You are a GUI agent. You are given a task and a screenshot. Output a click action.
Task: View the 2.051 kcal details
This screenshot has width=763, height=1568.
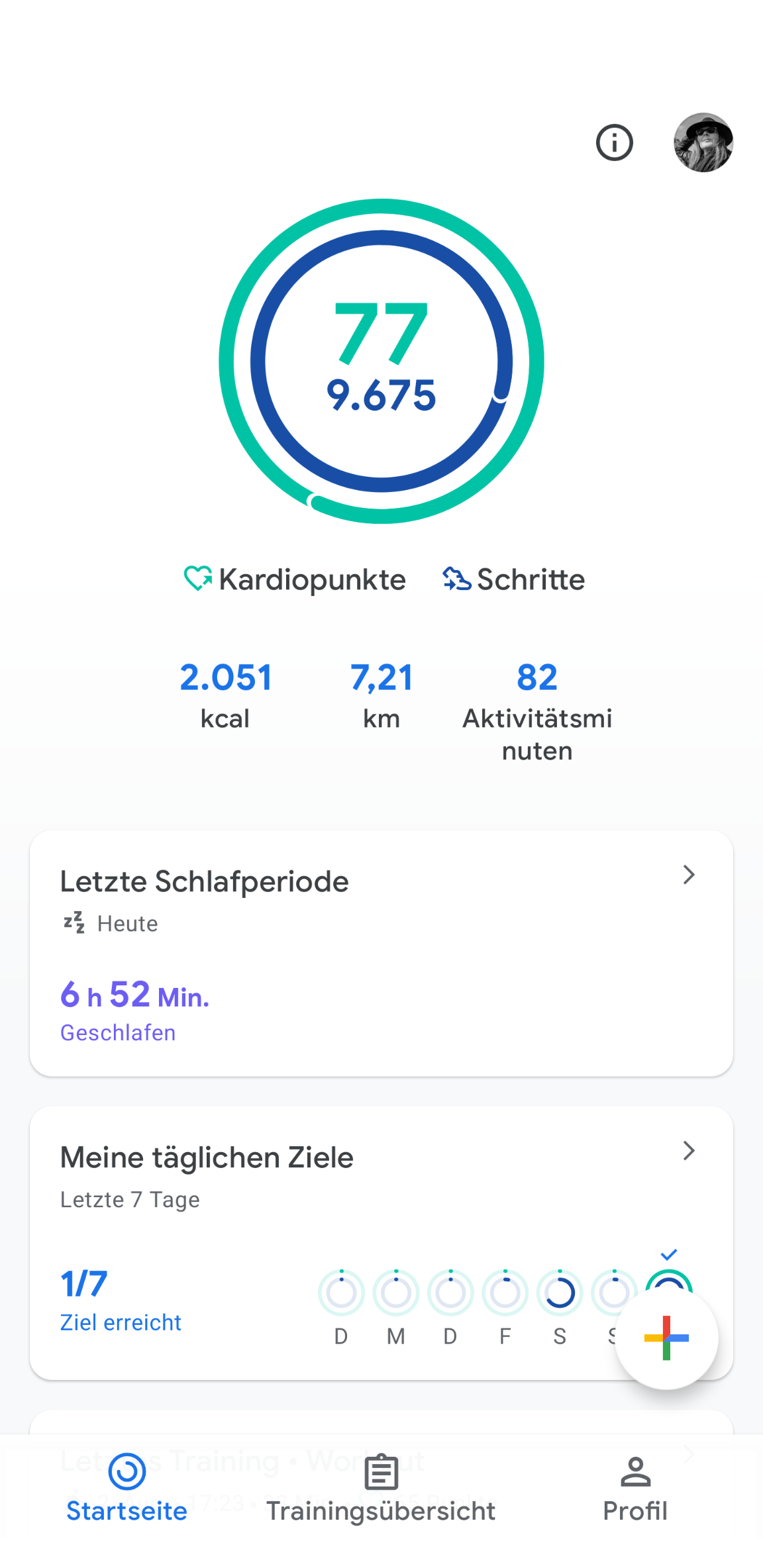[225, 695]
